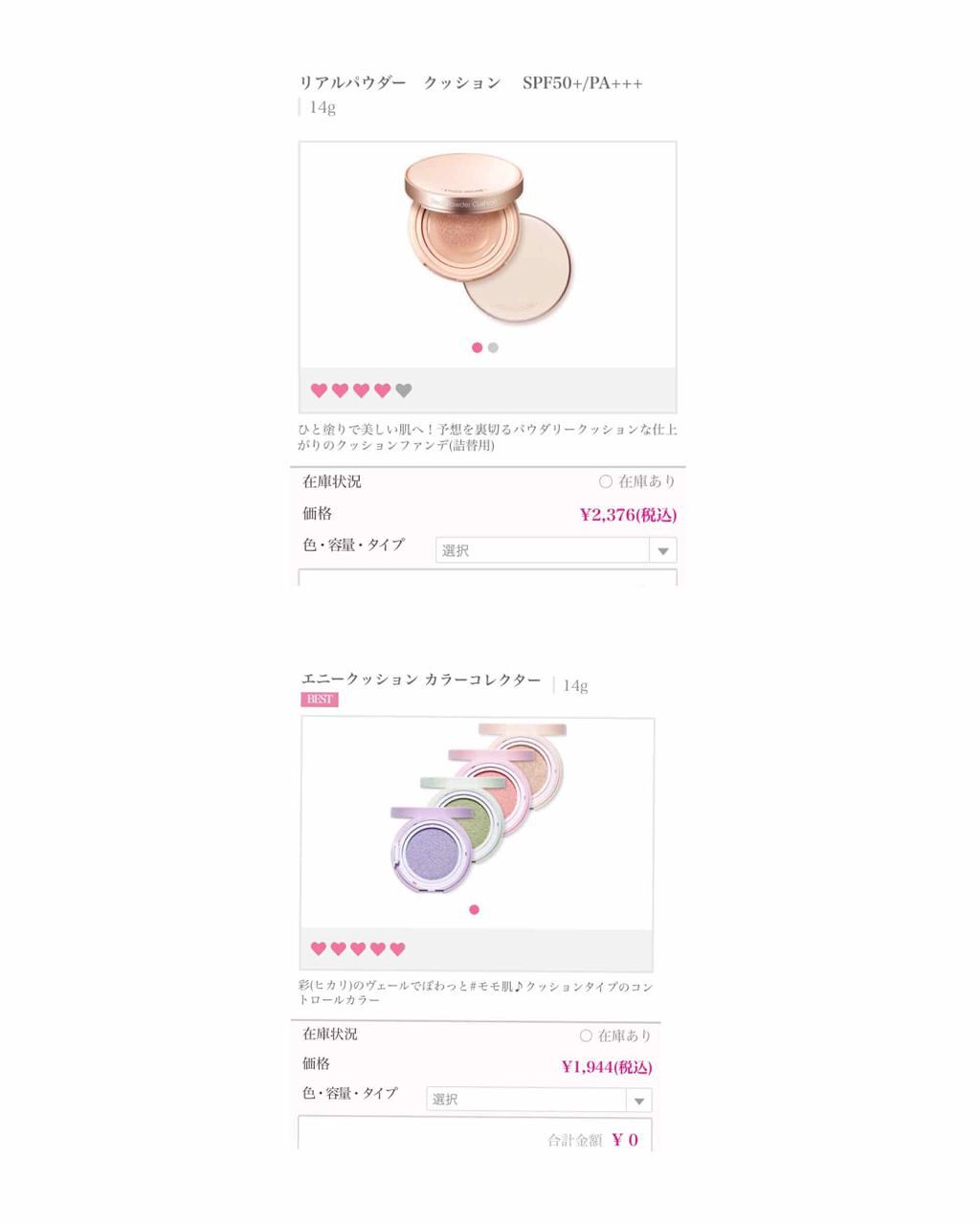Click the pink carousel dot below リアルパウダー クッション image
Screen dimensions: 980x1225
tap(478, 346)
